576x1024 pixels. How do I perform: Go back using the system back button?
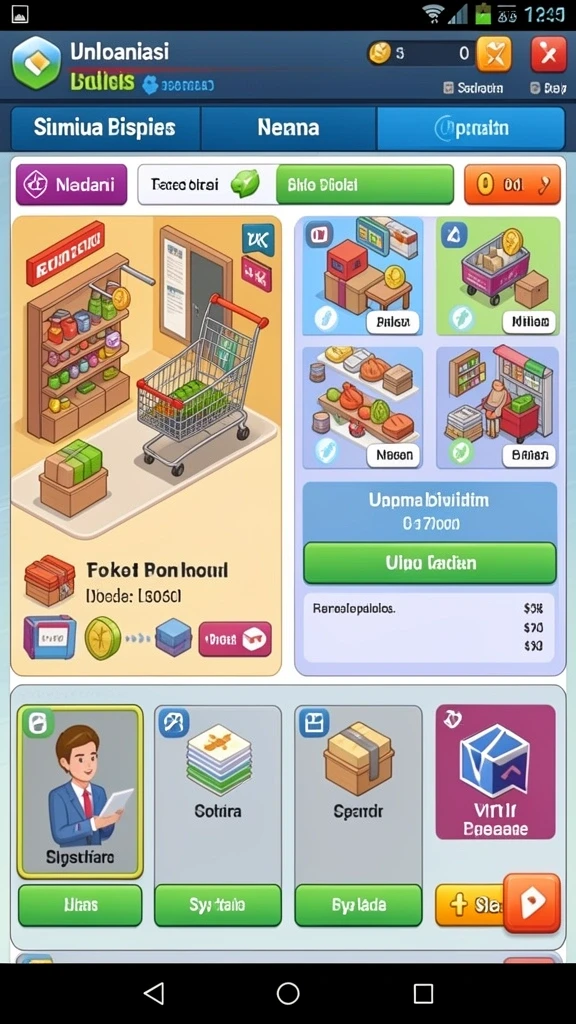click(154, 993)
